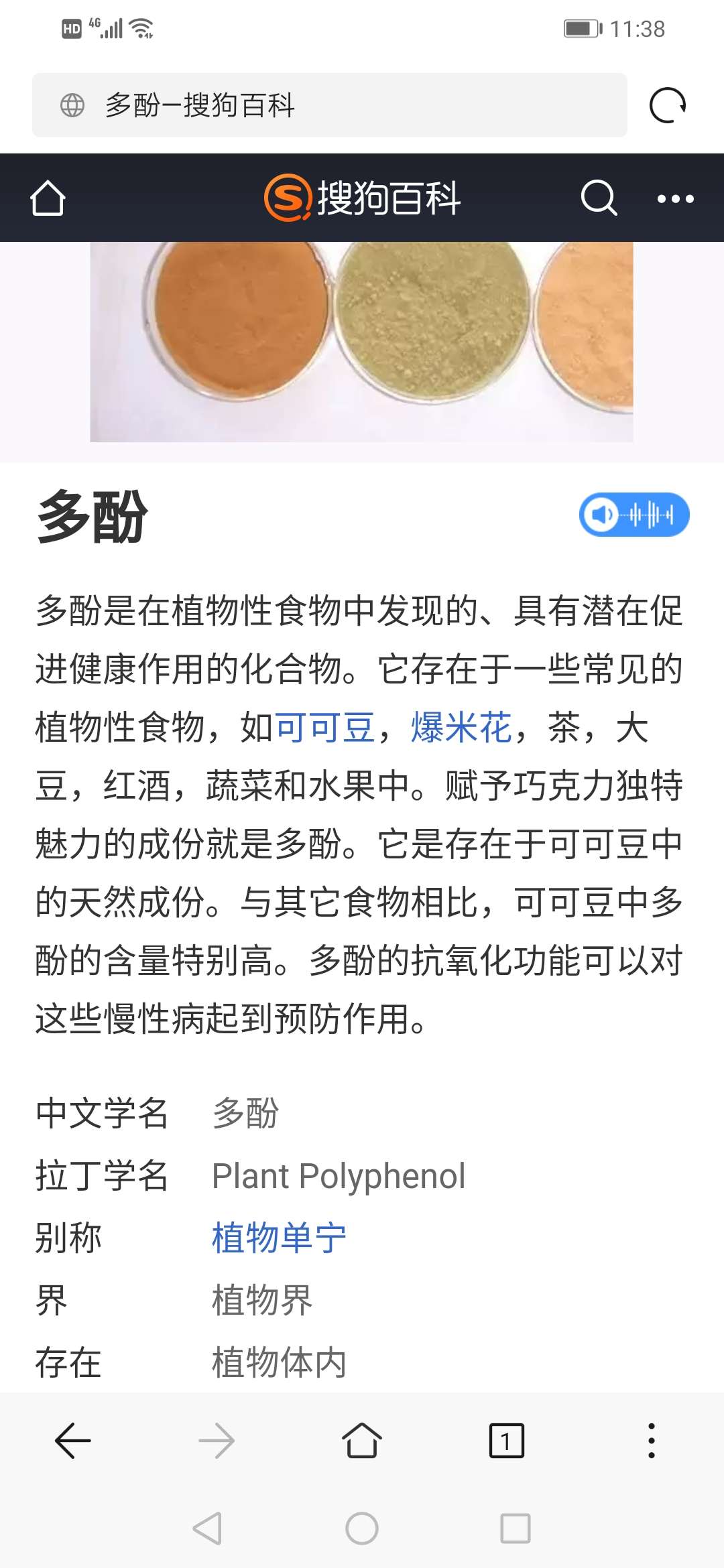Viewport: 724px width, 1568px height.
Task: Go back with the browser back arrow
Action: (x=72, y=1440)
